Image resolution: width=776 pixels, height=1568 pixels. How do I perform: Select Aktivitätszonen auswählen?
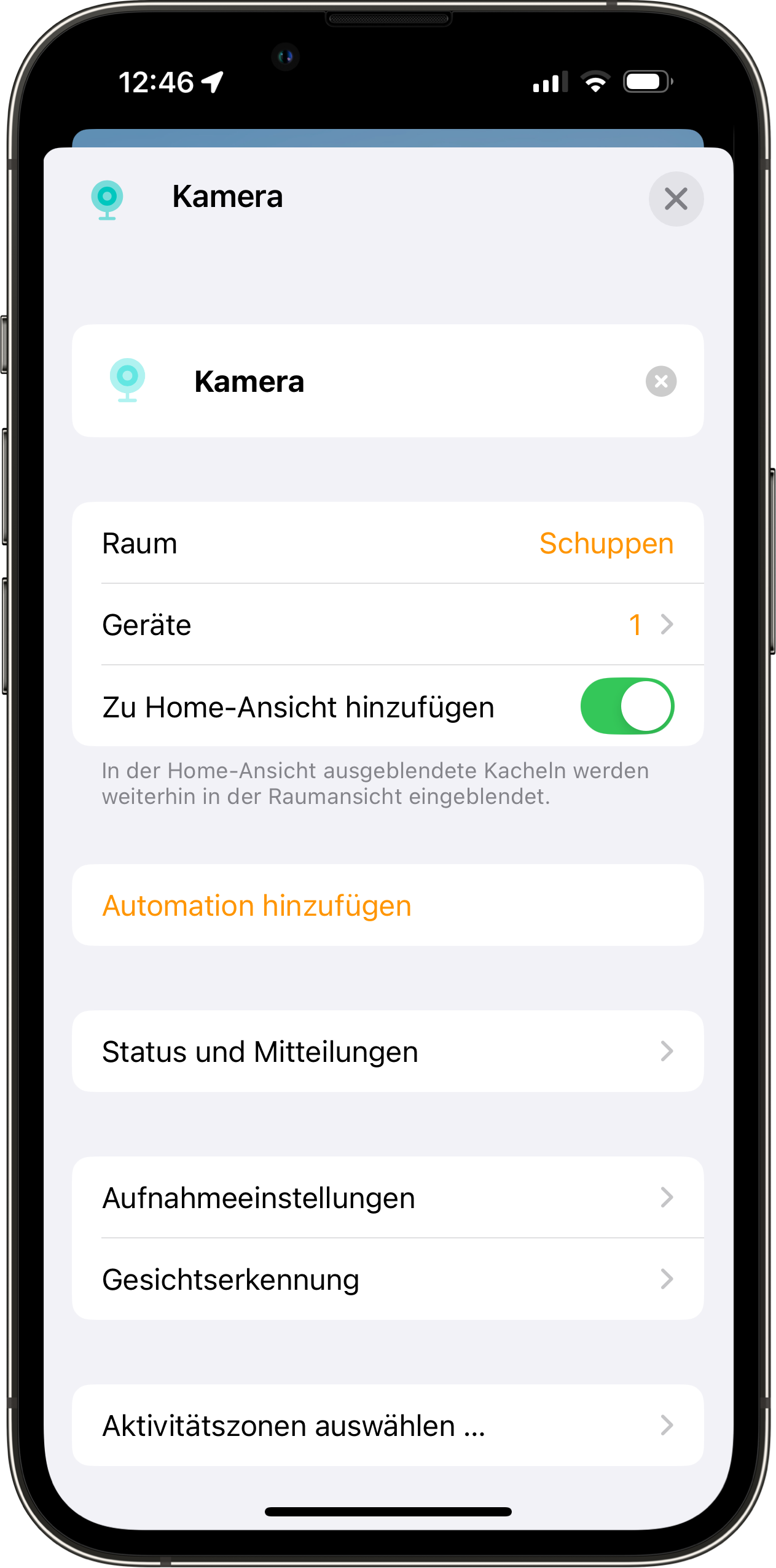[x=387, y=1426]
